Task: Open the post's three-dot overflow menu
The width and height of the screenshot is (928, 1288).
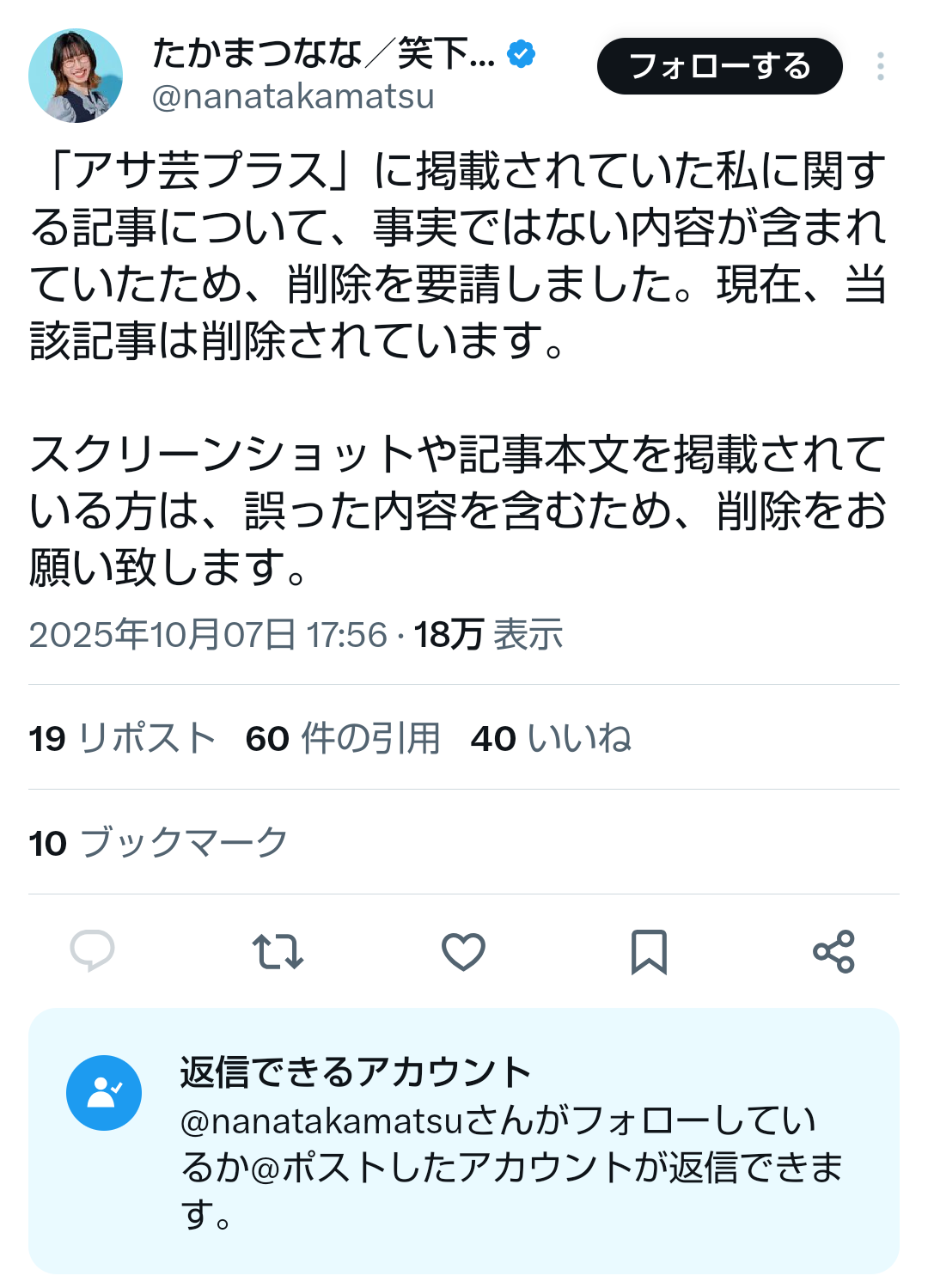Action: (880, 66)
